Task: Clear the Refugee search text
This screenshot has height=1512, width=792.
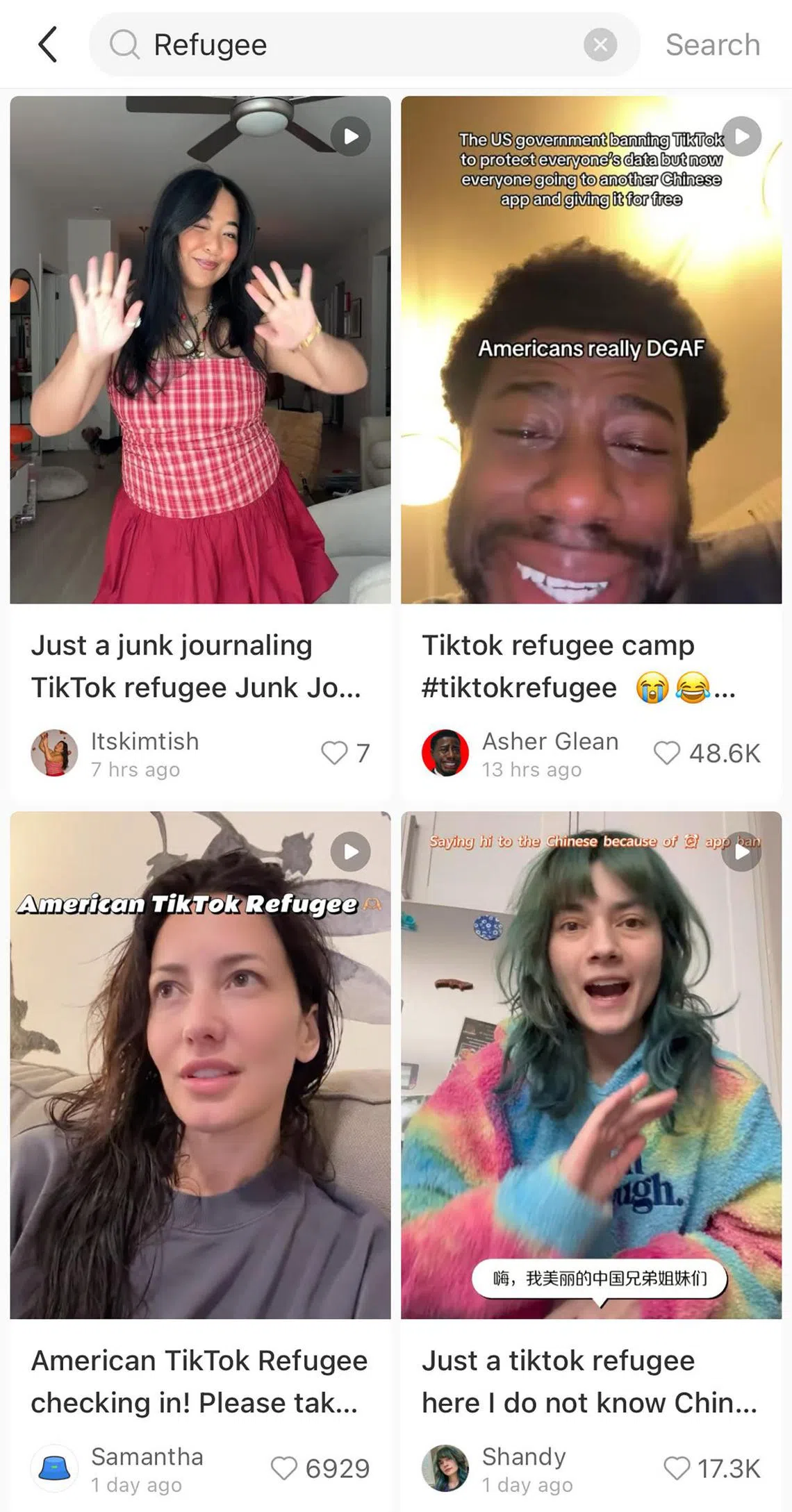Action: click(x=600, y=45)
